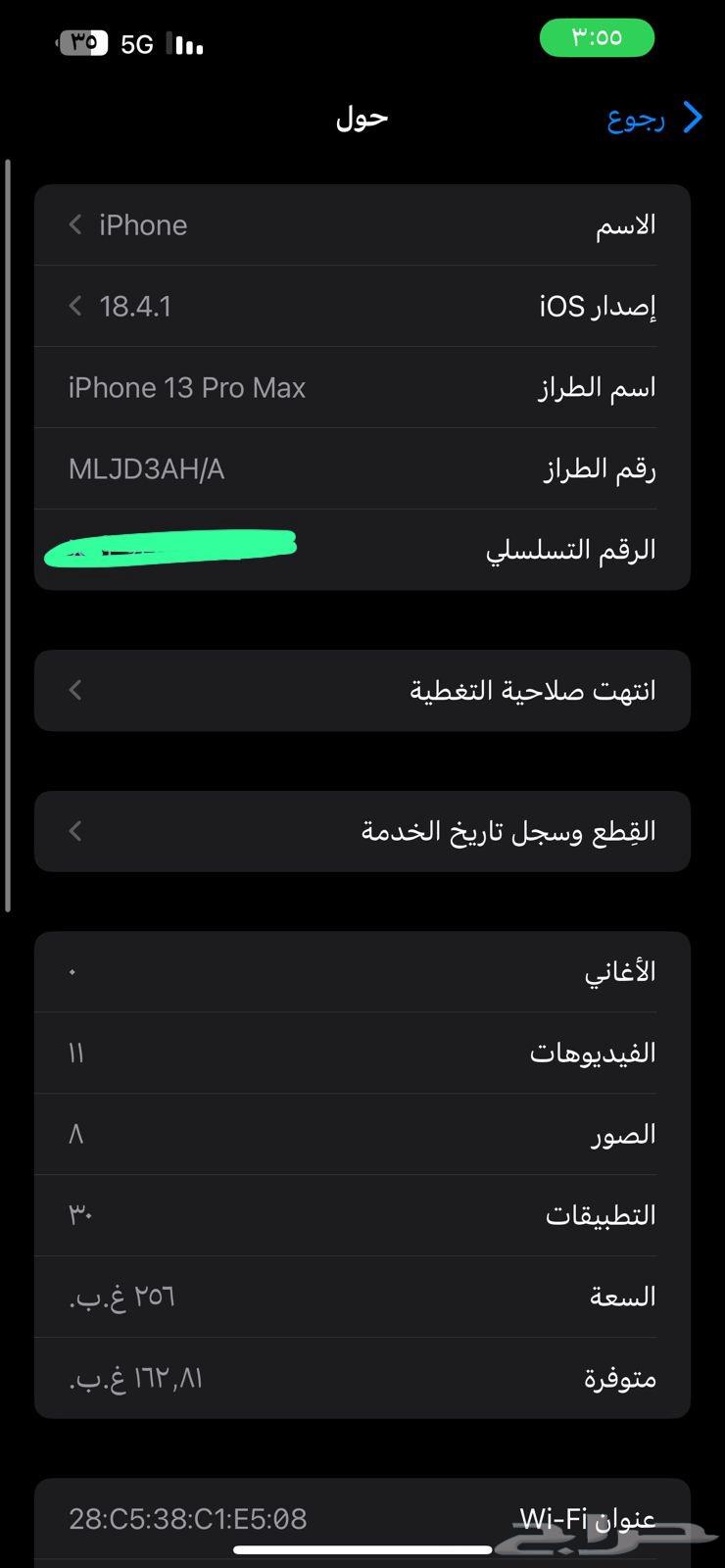The width and height of the screenshot is (725, 1568).
Task: Expand the coverage status row chevron
Action: coord(75,690)
